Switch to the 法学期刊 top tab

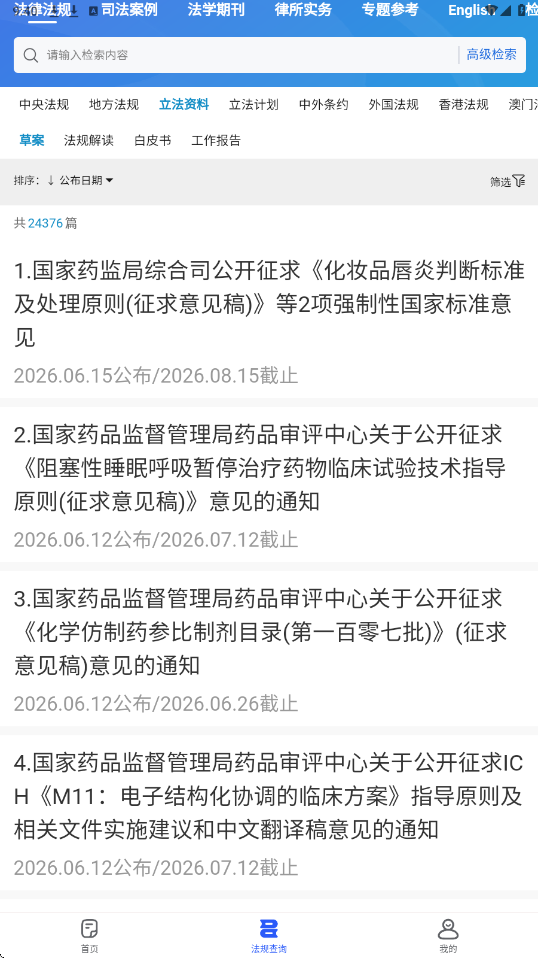[216, 10]
